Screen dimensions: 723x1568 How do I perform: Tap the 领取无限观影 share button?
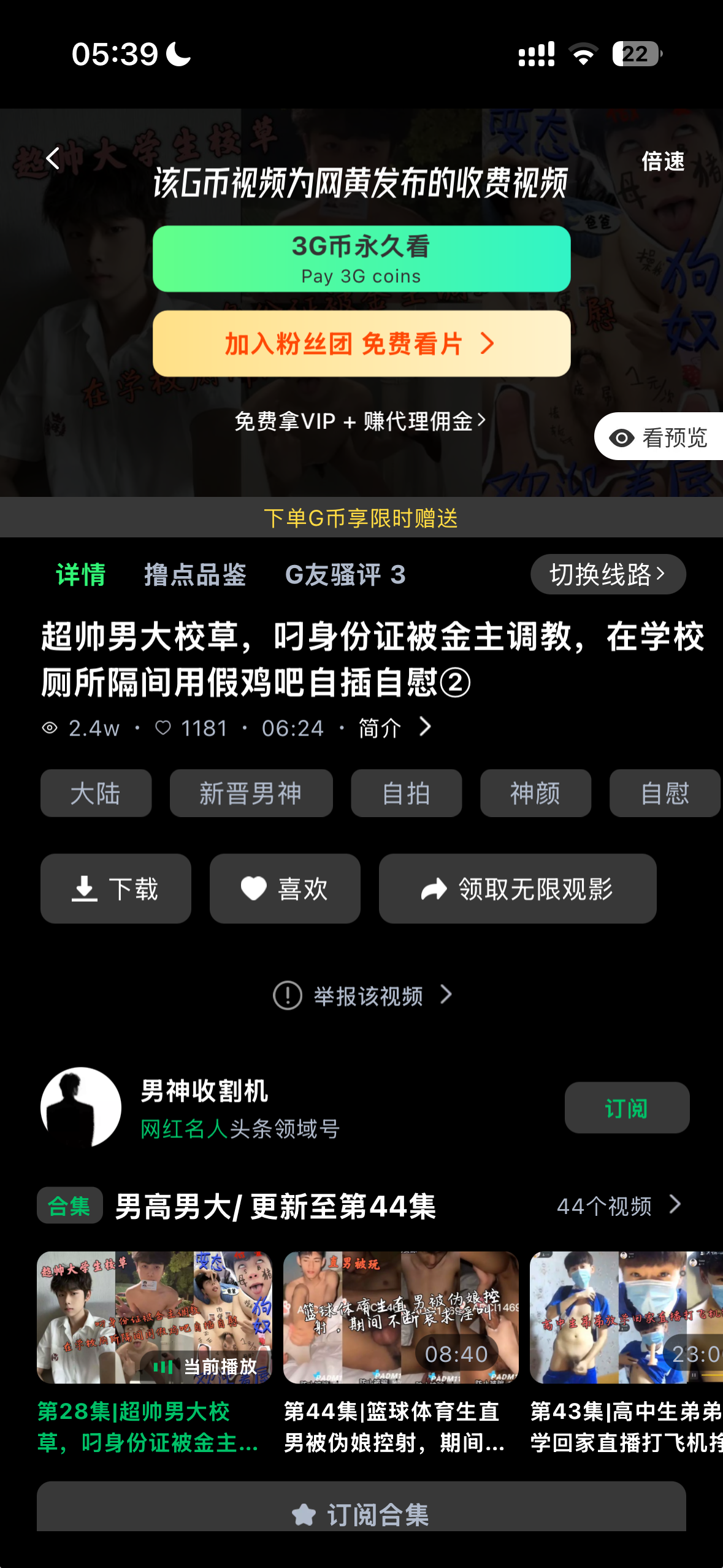pos(517,888)
